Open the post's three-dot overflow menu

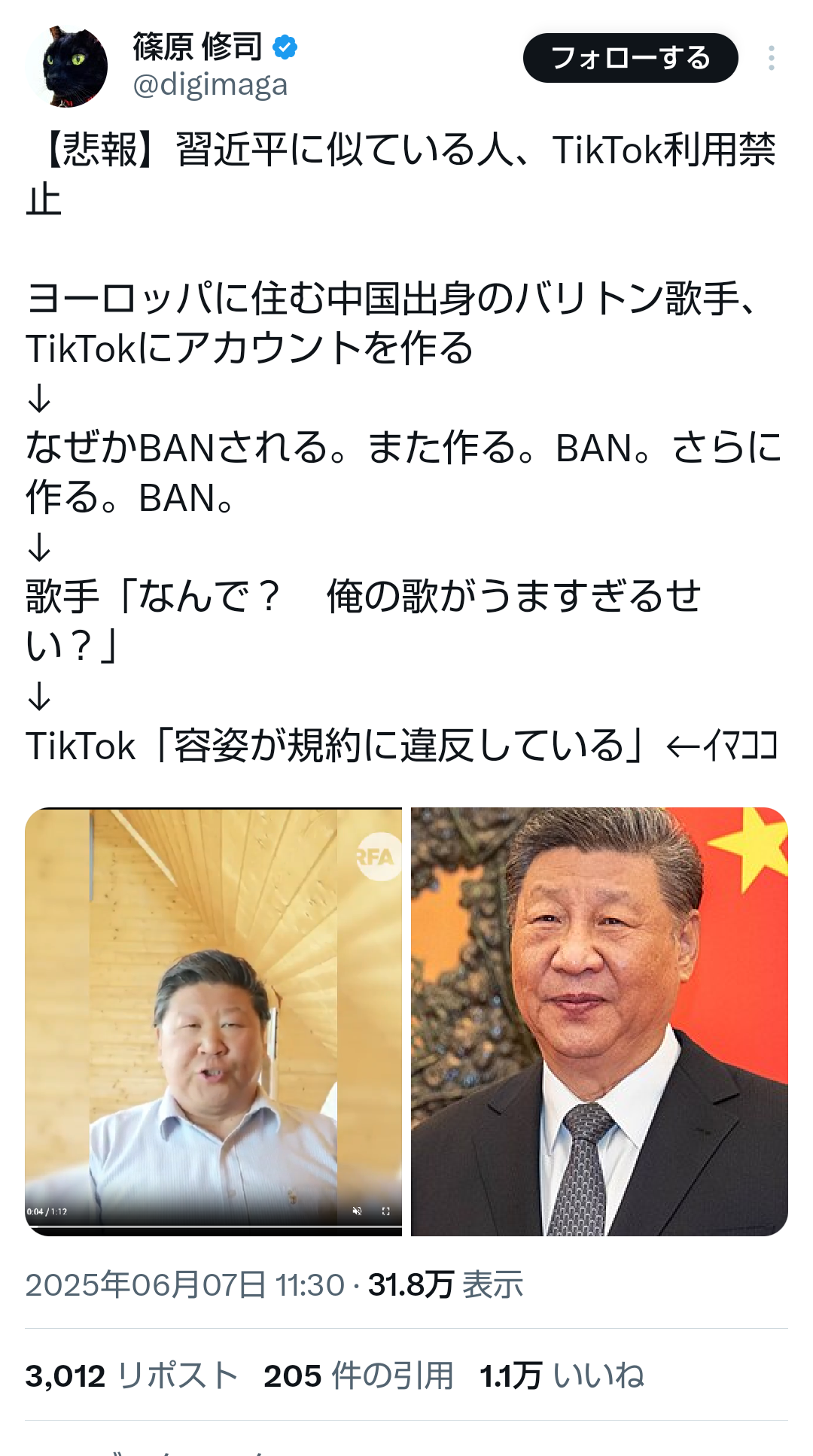click(x=772, y=58)
